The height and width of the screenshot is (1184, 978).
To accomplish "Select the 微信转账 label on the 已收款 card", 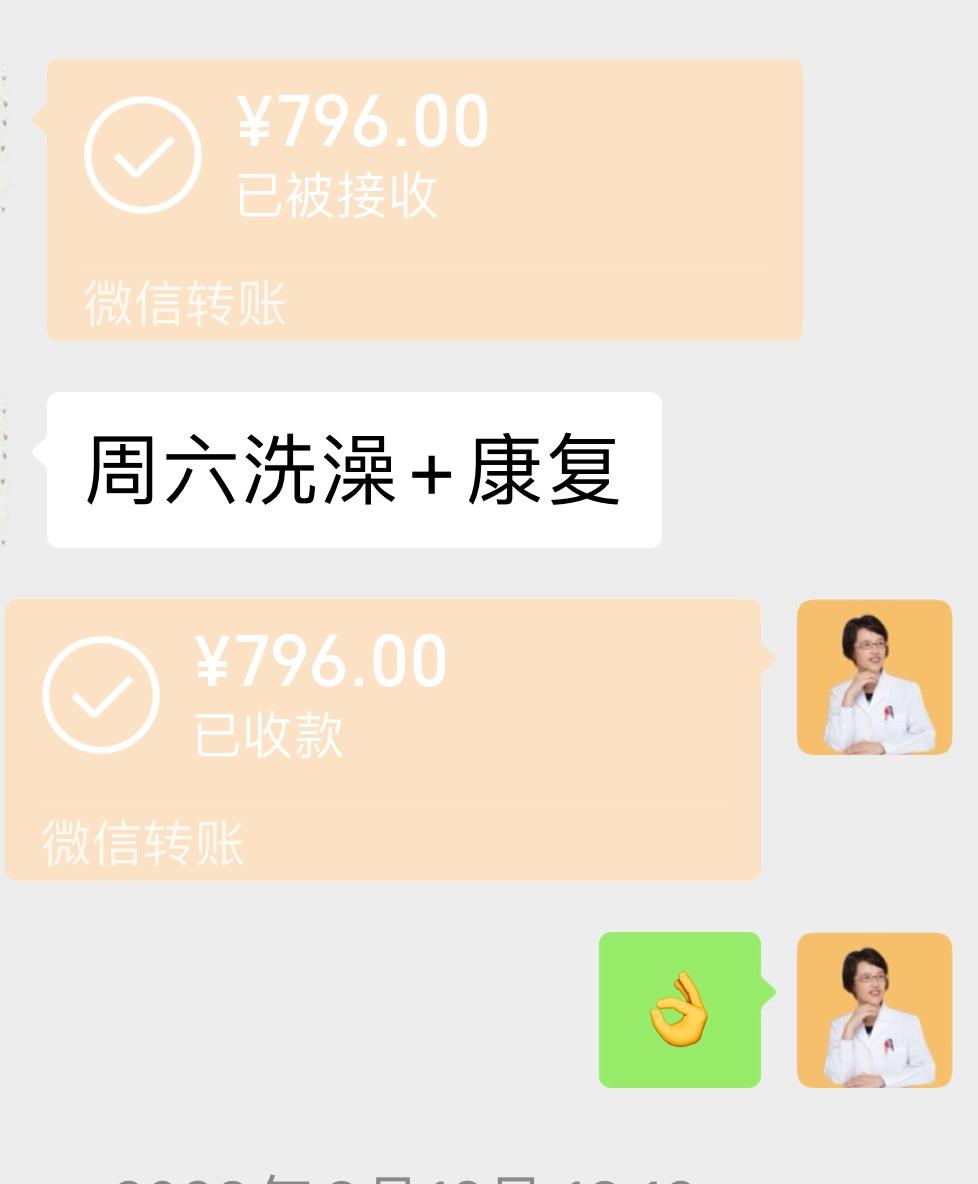I will (143, 844).
